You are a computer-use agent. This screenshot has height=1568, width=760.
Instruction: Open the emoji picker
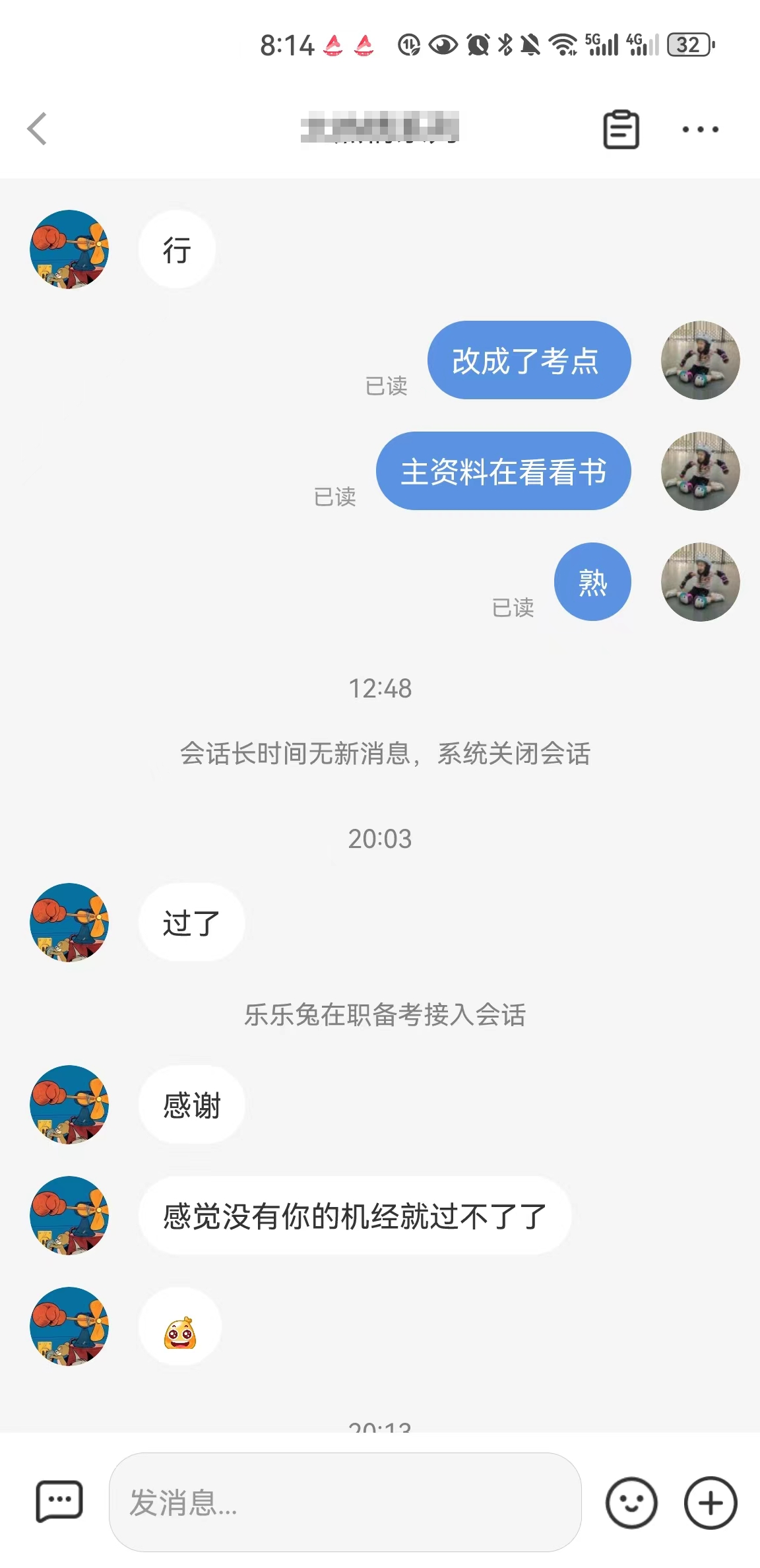pos(631,1503)
